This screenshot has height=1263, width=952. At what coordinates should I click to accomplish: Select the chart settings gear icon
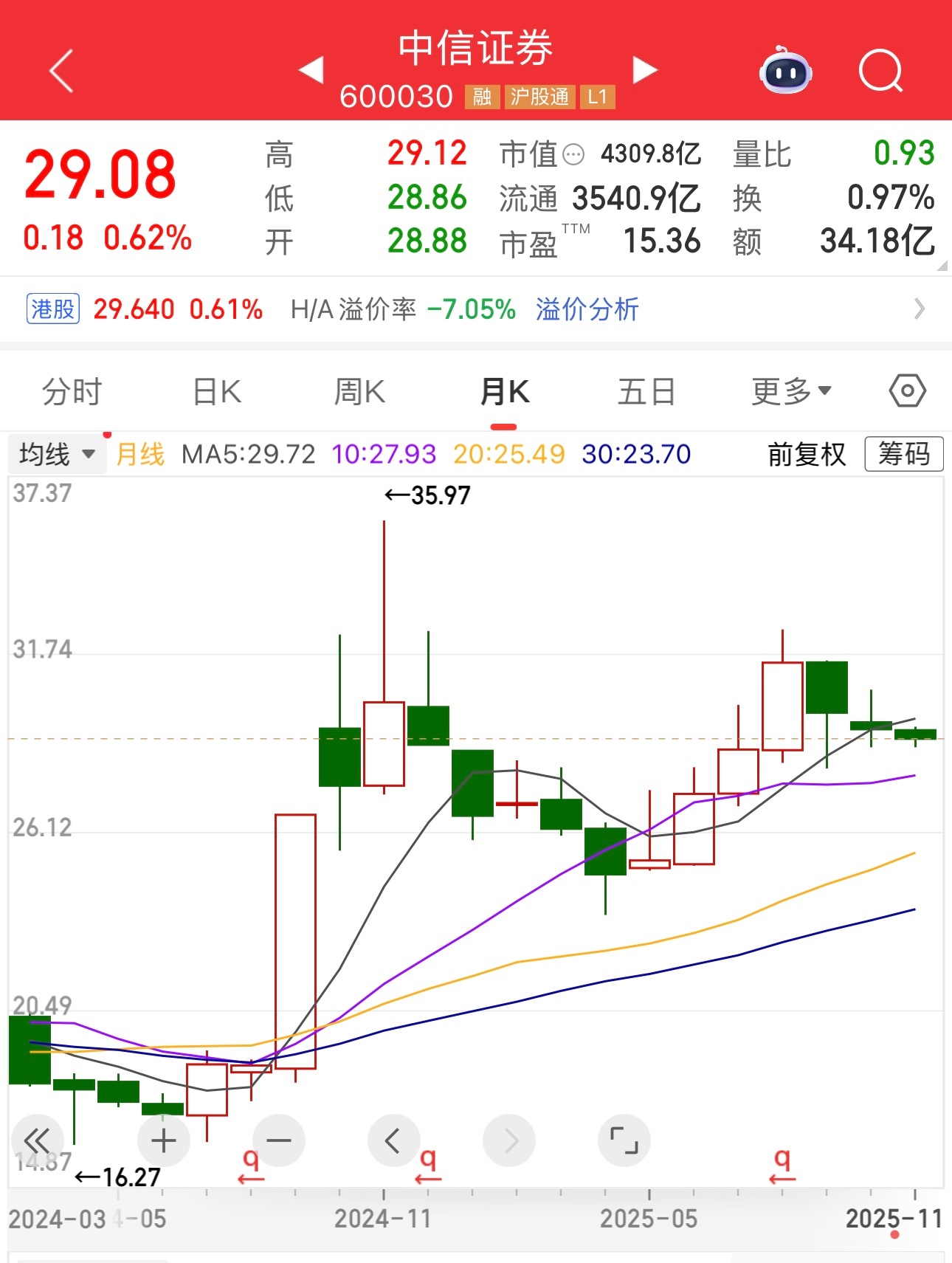point(906,391)
